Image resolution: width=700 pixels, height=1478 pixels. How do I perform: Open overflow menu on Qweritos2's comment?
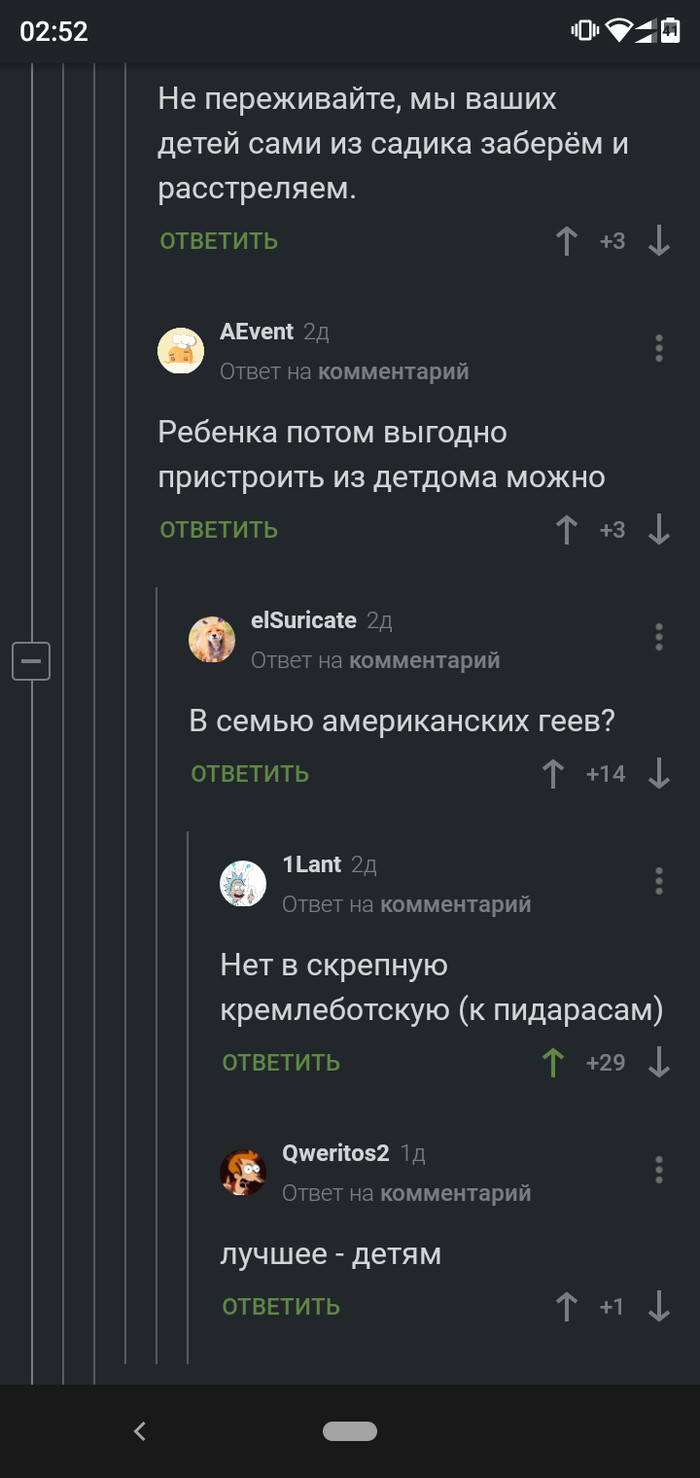click(658, 1170)
